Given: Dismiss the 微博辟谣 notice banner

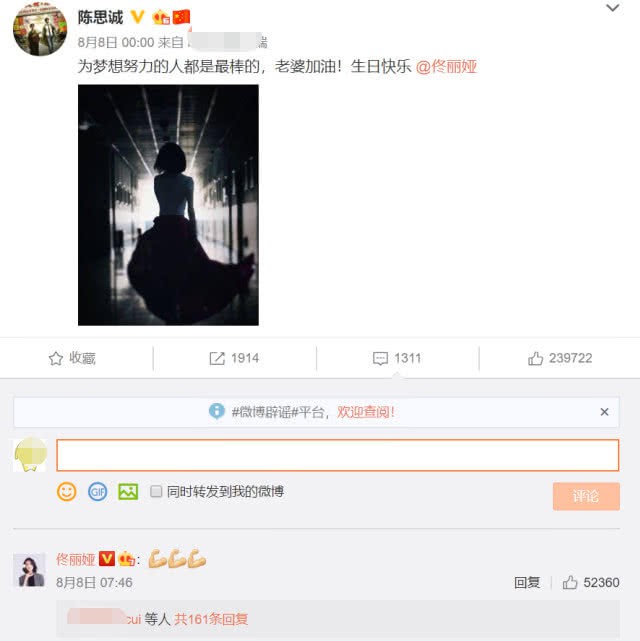Looking at the screenshot, I should (604, 412).
